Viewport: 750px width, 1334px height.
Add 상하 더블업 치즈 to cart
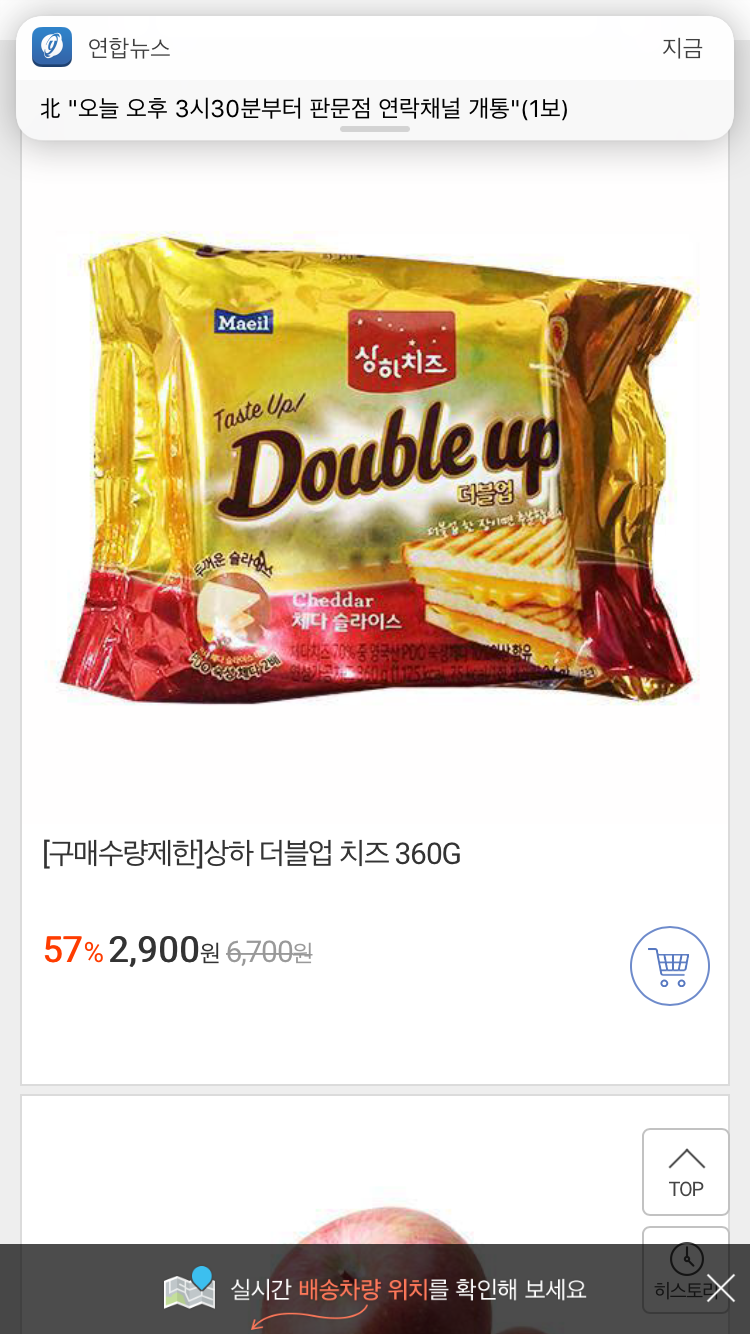pyautogui.click(x=669, y=966)
